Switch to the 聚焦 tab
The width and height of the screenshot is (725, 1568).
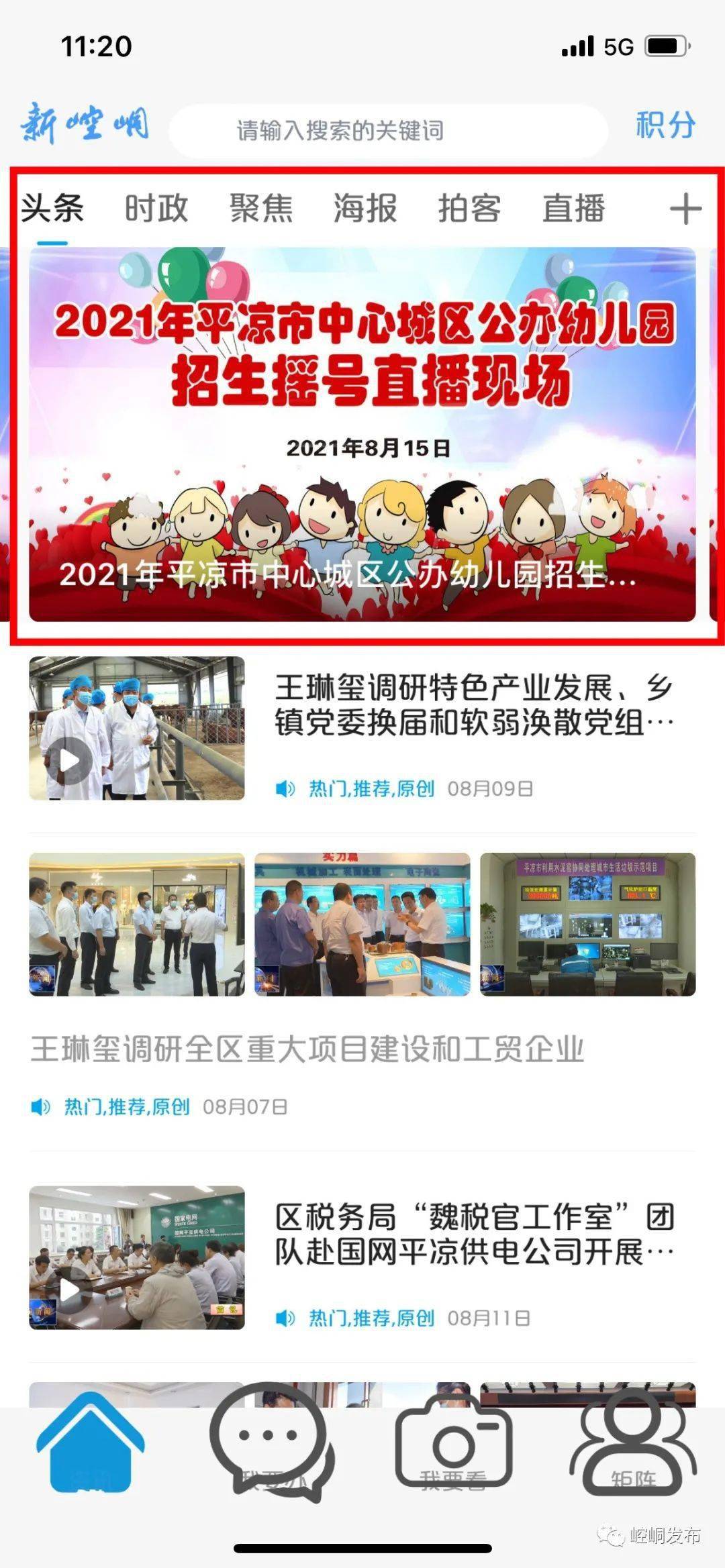pyautogui.click(x=261, y=208)
